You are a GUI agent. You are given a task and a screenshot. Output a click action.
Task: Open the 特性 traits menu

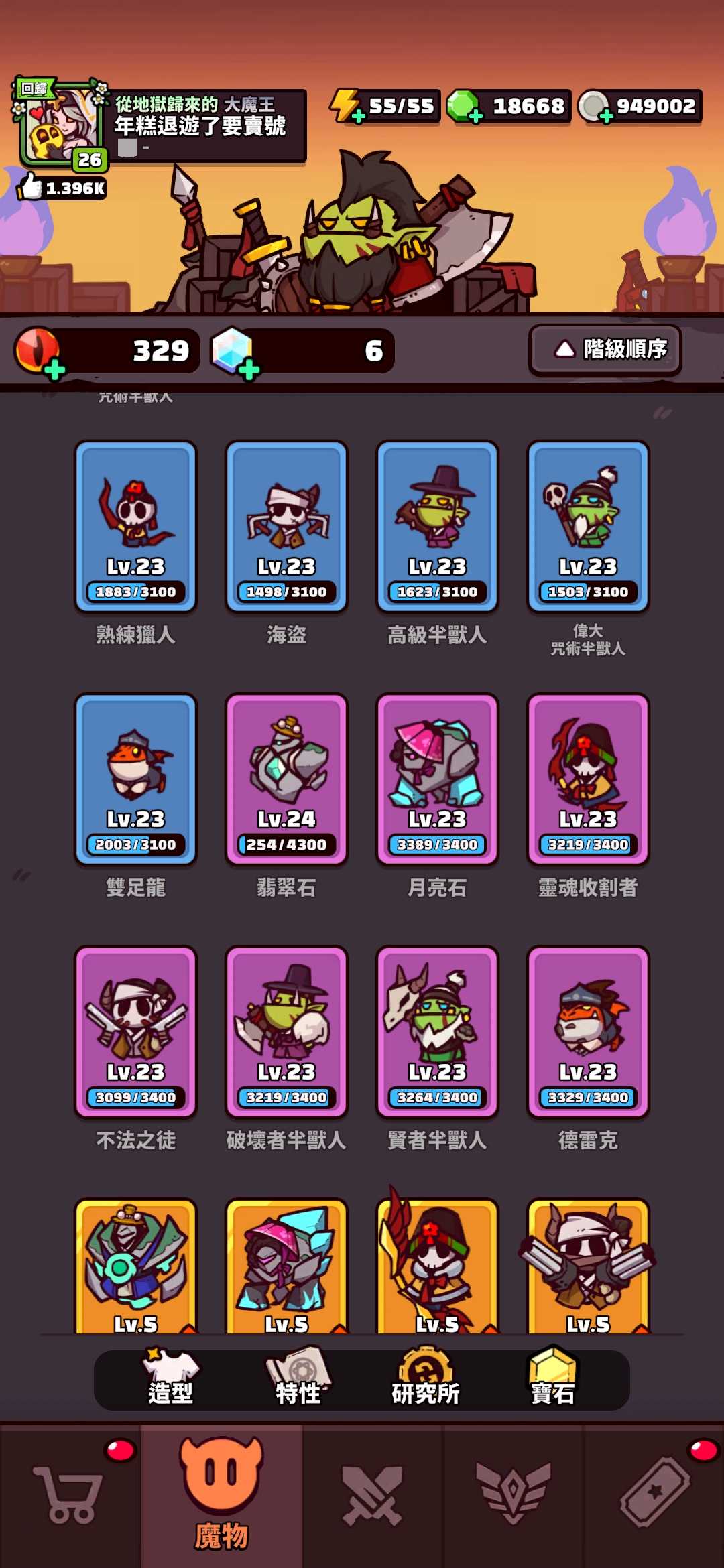point(298,1379)
